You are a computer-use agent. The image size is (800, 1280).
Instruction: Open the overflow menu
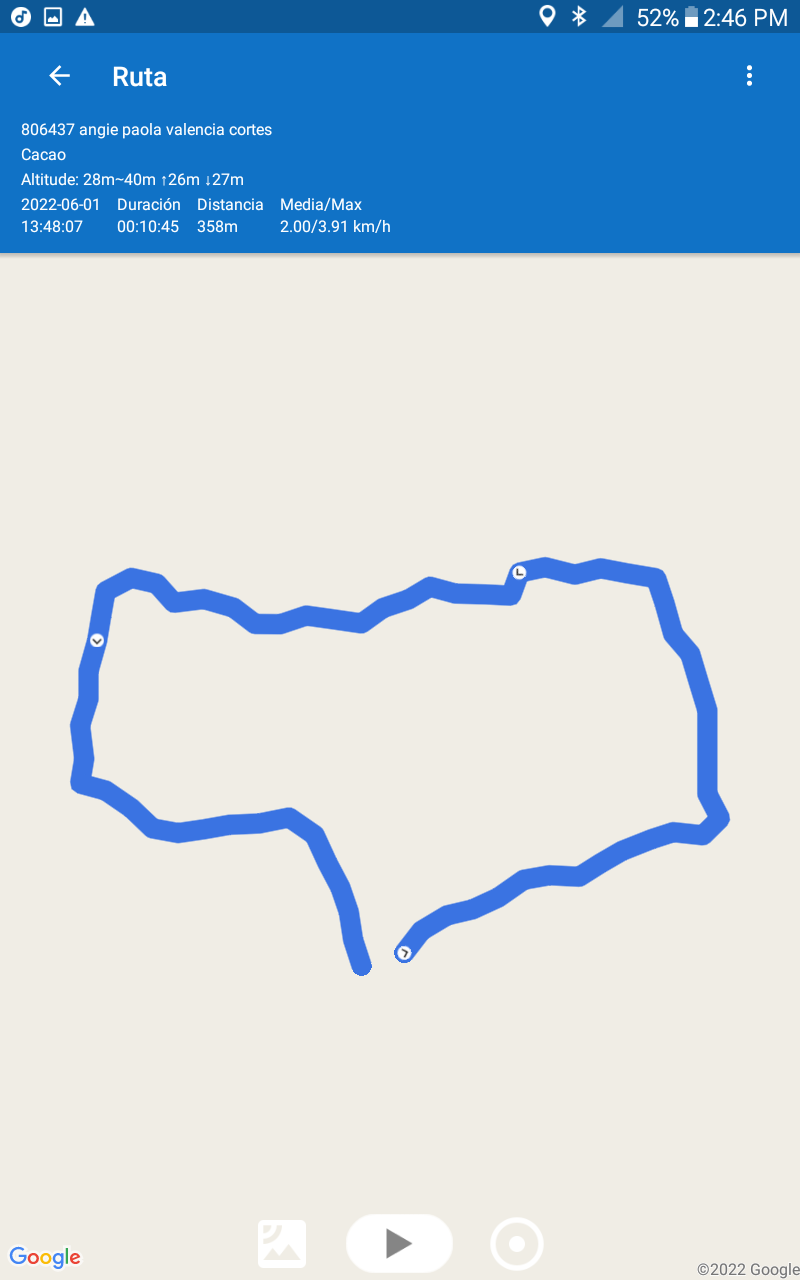click(749, 76)
